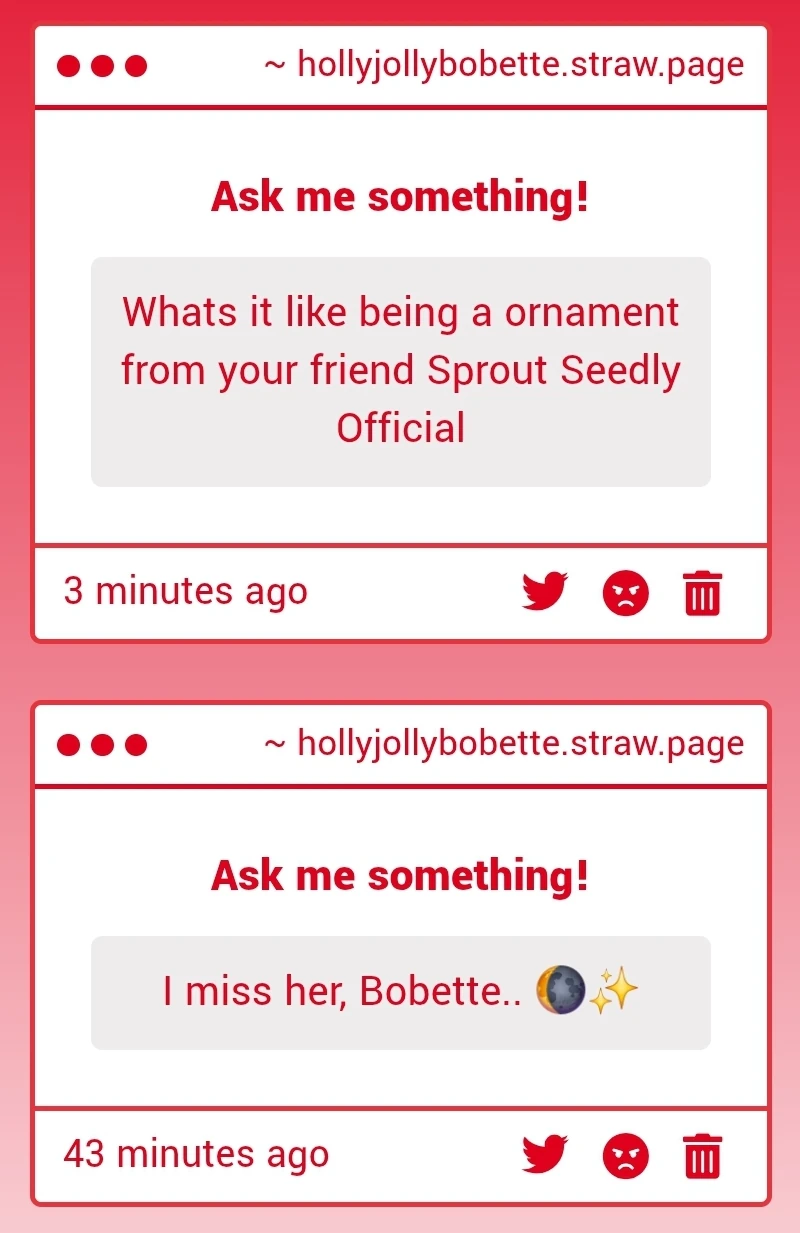Share the Sprout Seedly question on Twitter
Image resolution: width=800 pixels, height=1233 pixels.
(x=545, y=591)
